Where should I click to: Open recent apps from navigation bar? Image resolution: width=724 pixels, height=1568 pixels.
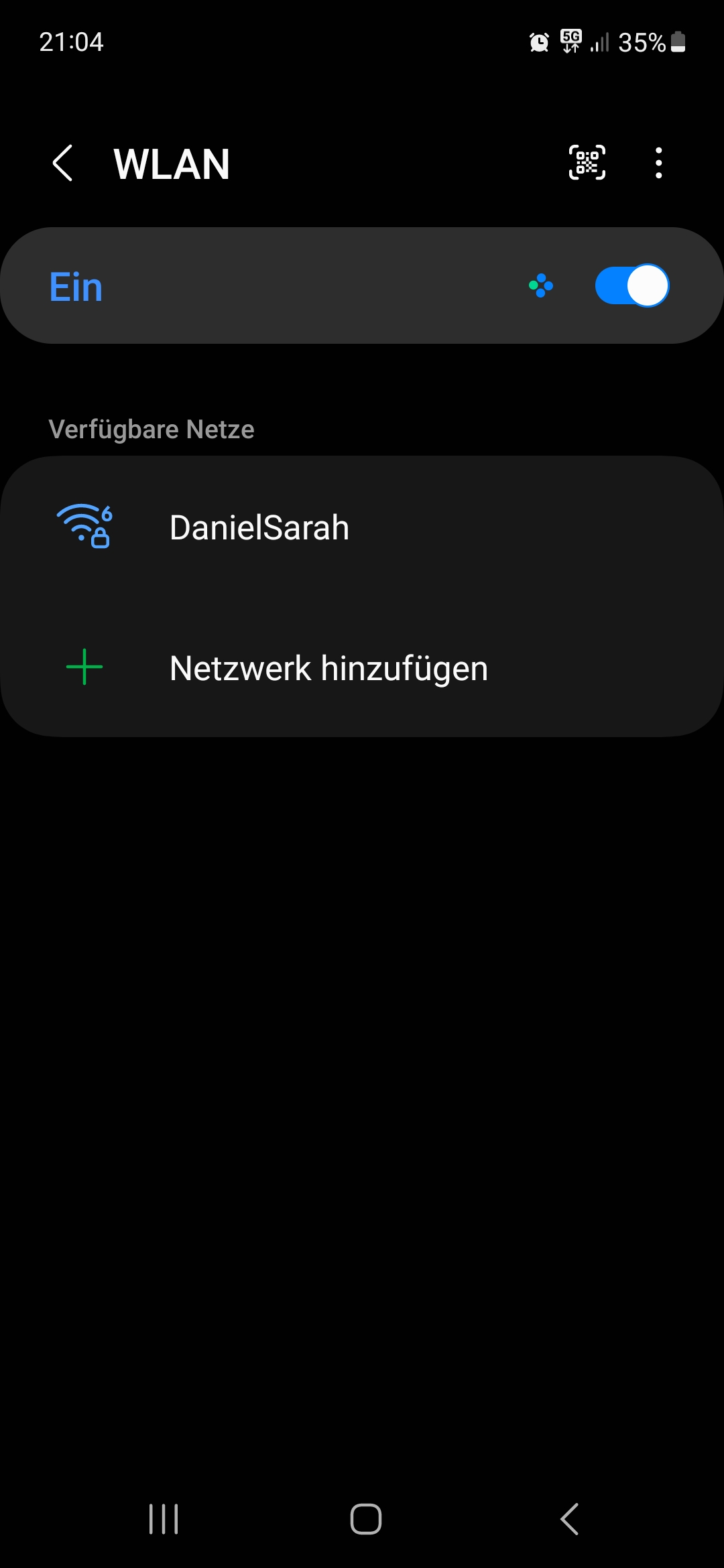[164, 1519]
